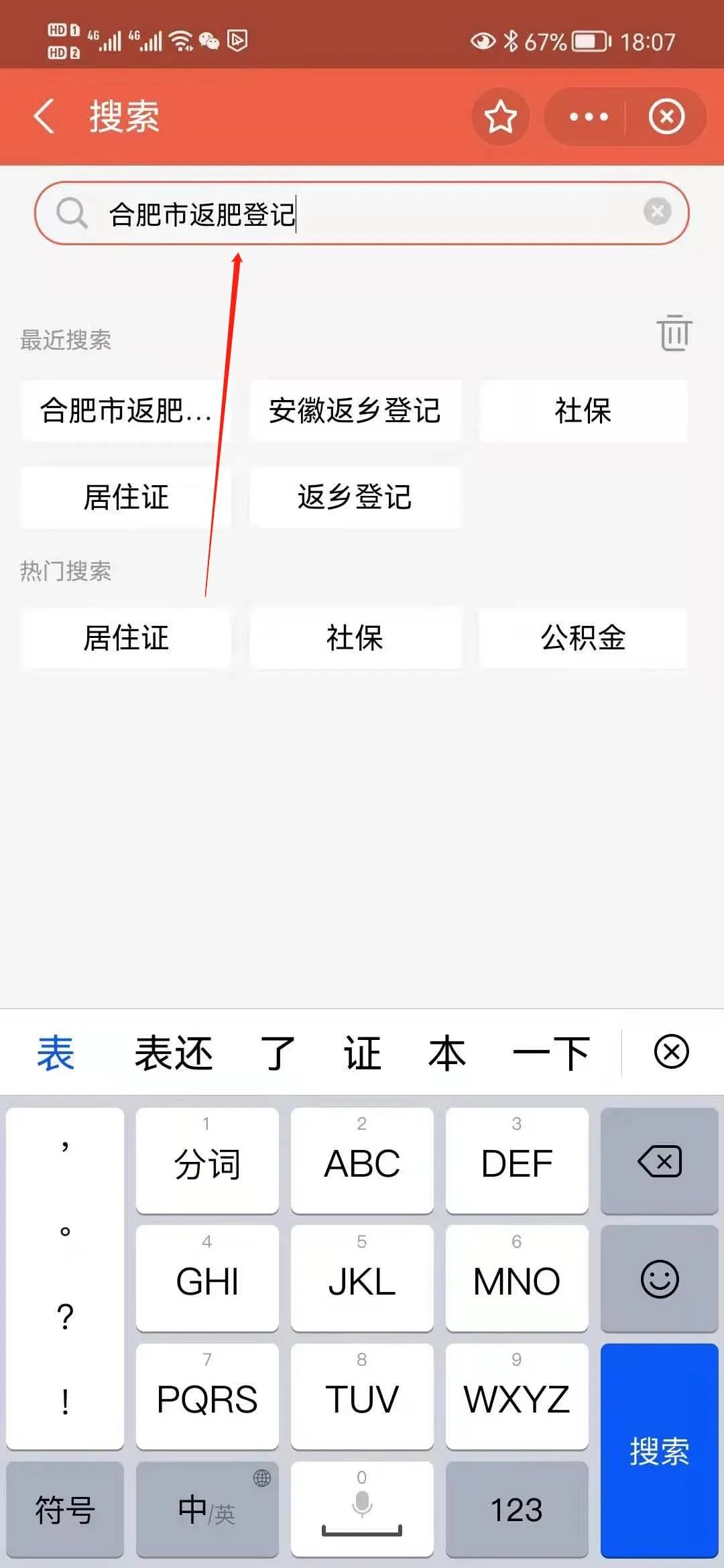Hit the keyboard backspace key
This screenshot has width=724, height=1568.
coord(659,1161)
